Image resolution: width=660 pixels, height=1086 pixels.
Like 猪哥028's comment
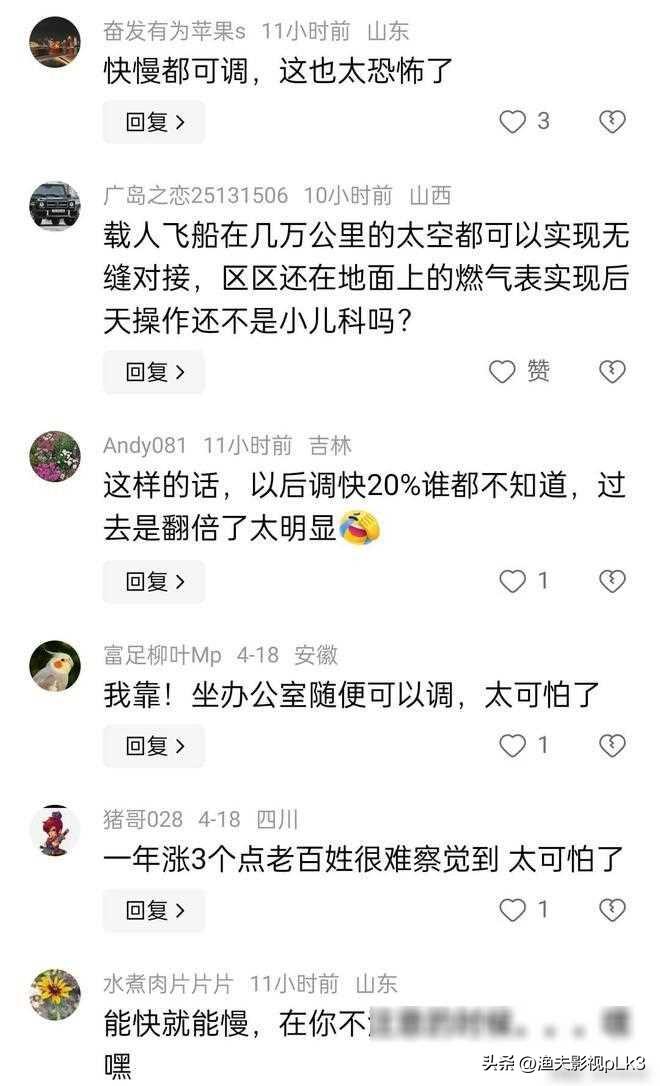[513, 910]
